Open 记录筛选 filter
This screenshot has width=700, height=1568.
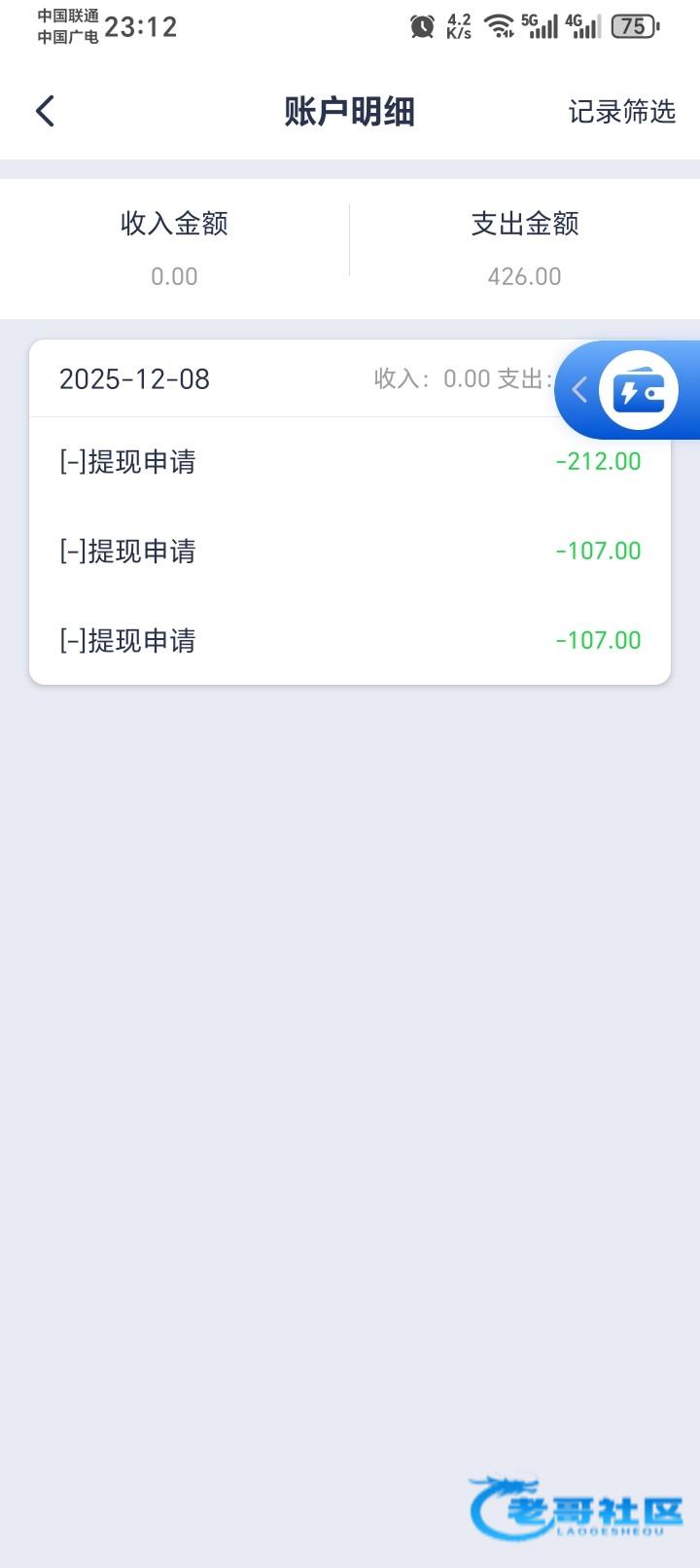pos(621,112)
